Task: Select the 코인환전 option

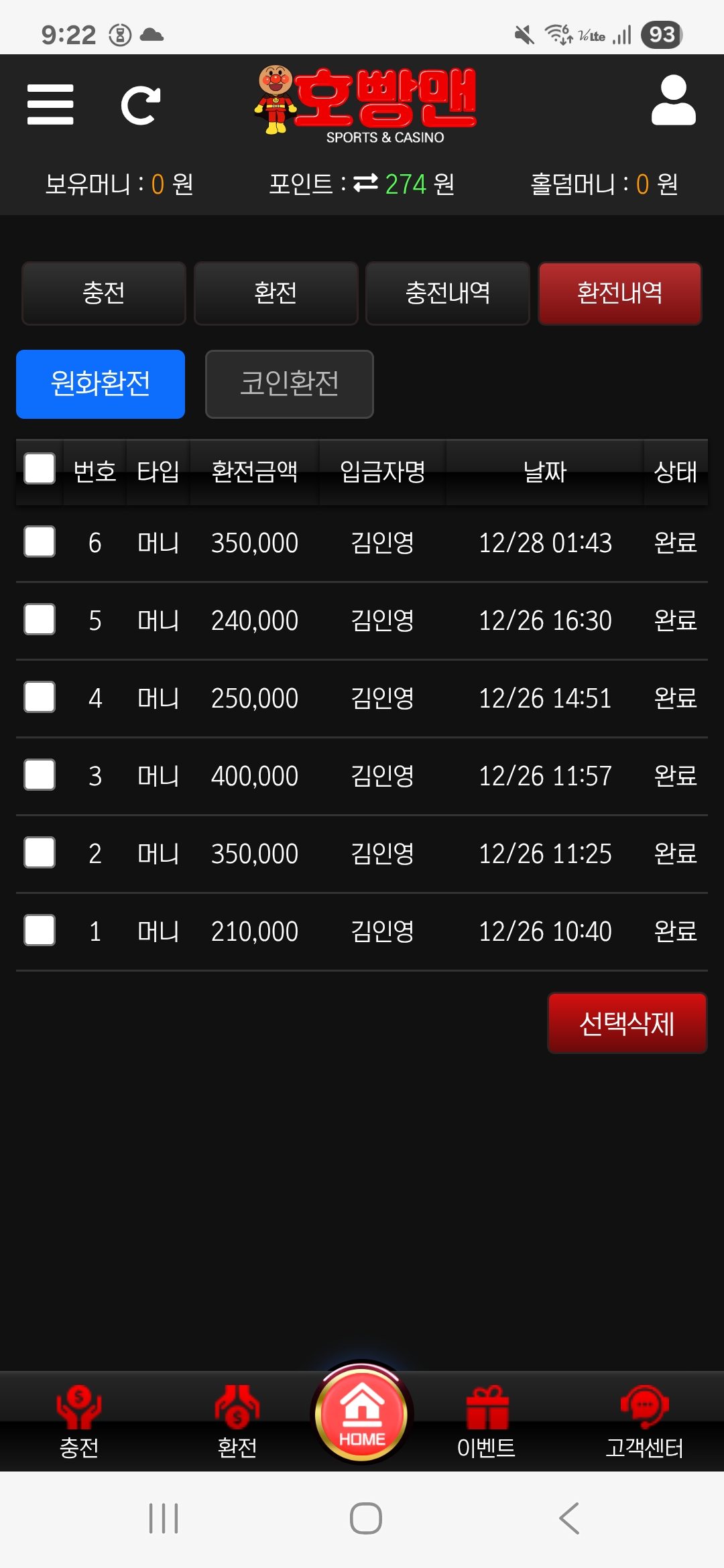Action: coord(290,384)
